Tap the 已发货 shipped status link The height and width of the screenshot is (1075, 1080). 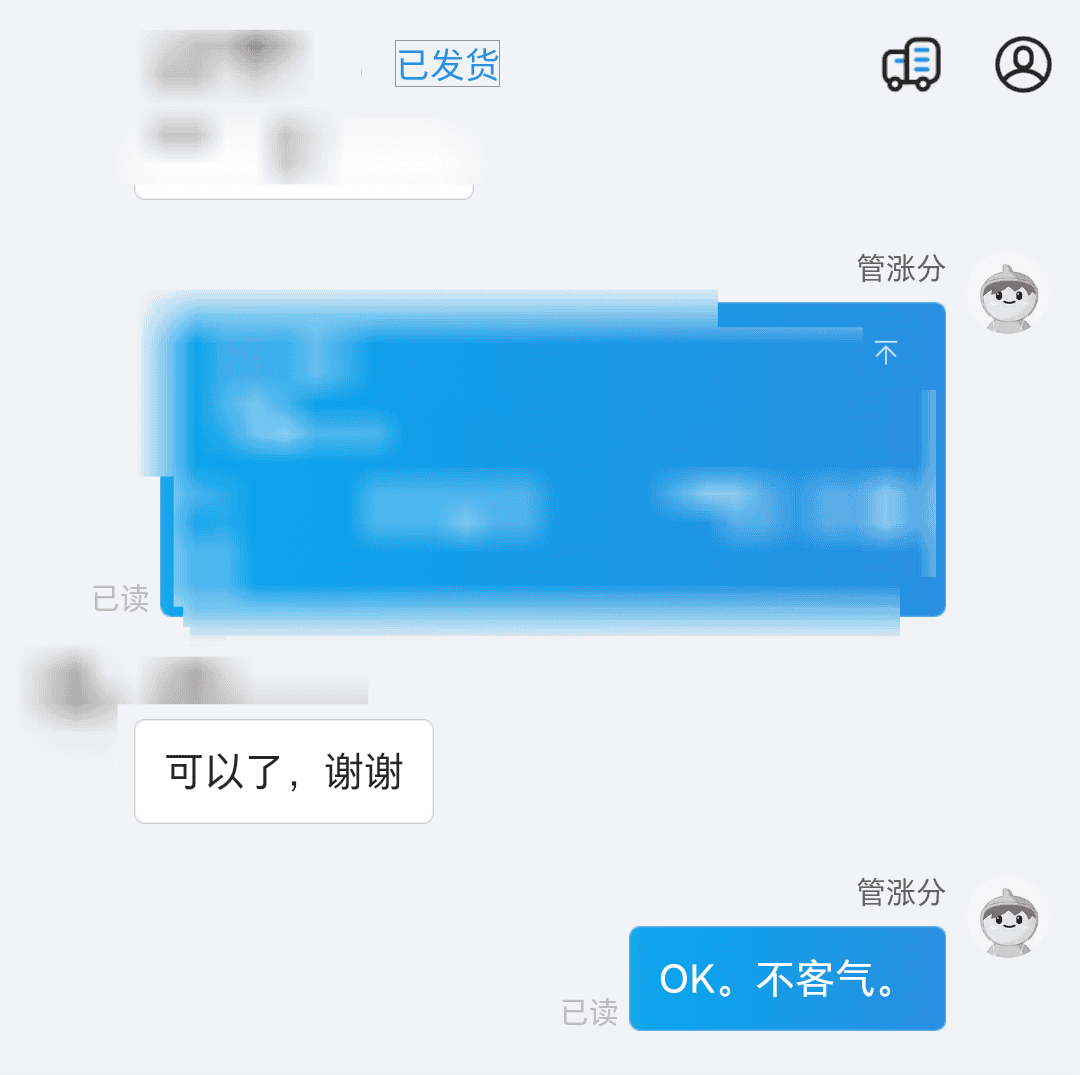tap(447, 64)
